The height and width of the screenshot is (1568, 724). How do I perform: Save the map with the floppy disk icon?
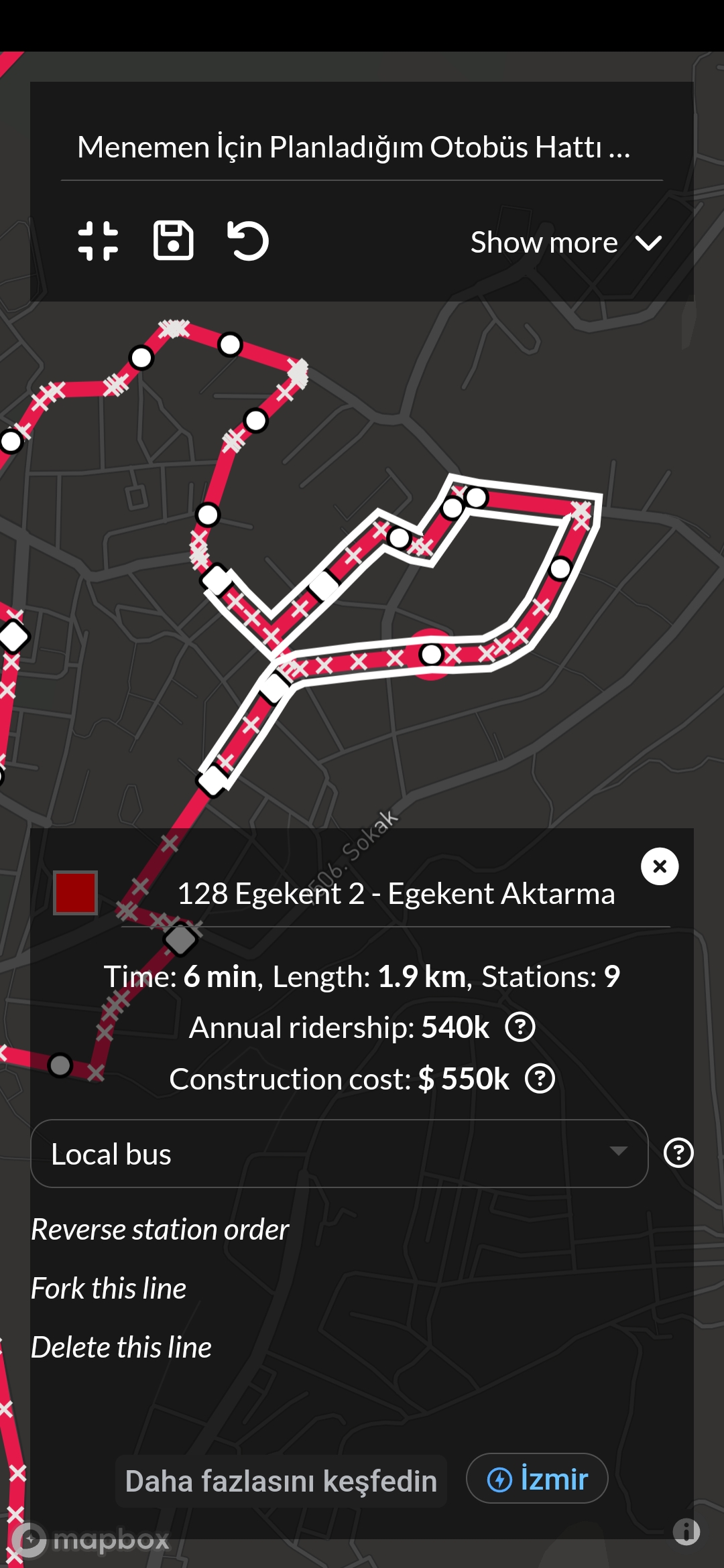173,241
